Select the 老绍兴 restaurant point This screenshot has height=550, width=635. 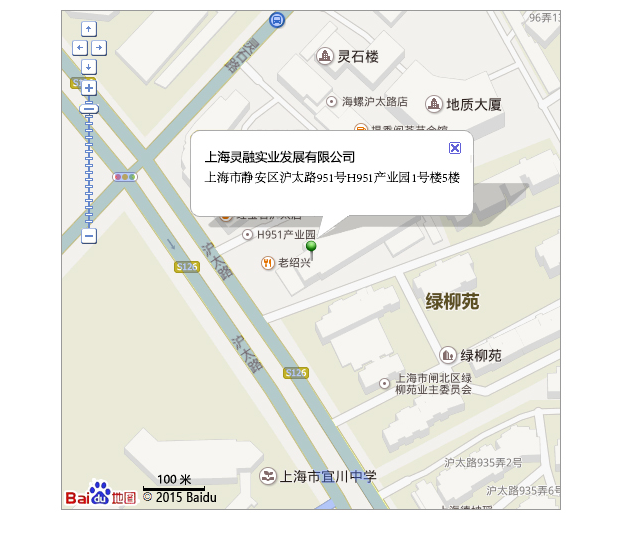coord(268,263)
